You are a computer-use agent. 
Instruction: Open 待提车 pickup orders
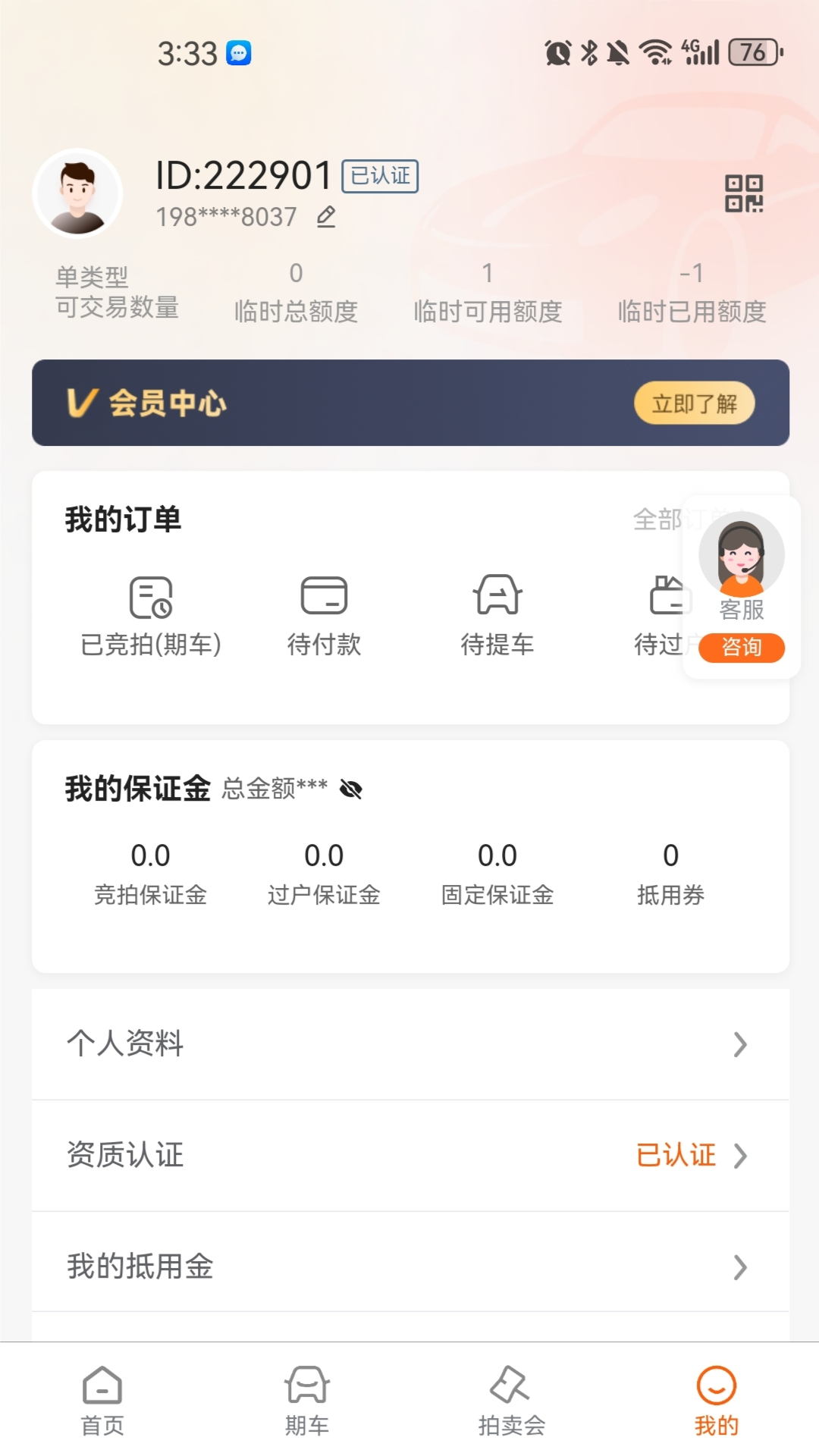coord(498,614)
